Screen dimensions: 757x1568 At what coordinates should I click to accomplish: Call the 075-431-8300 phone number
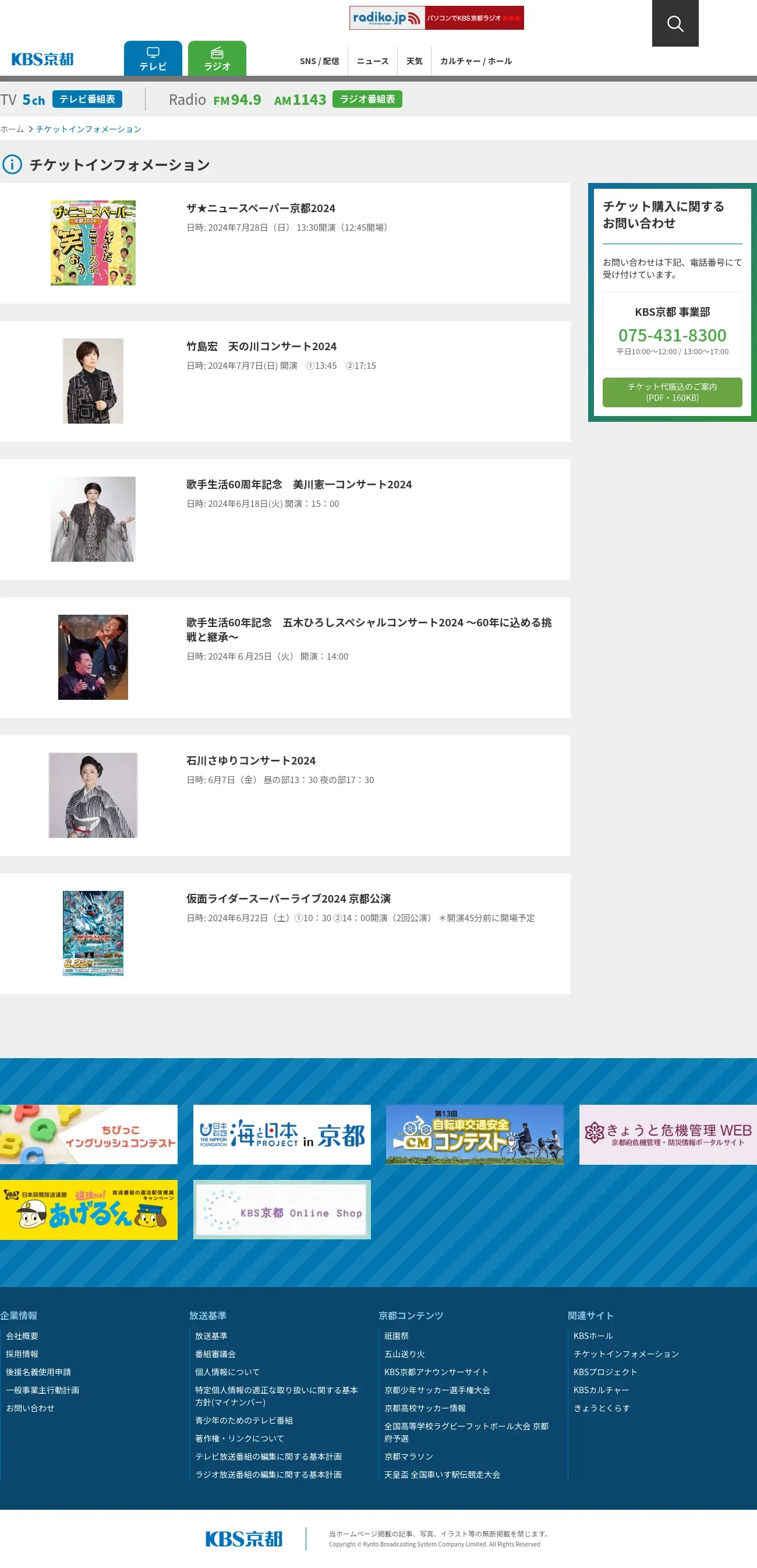tap(672, 335)
